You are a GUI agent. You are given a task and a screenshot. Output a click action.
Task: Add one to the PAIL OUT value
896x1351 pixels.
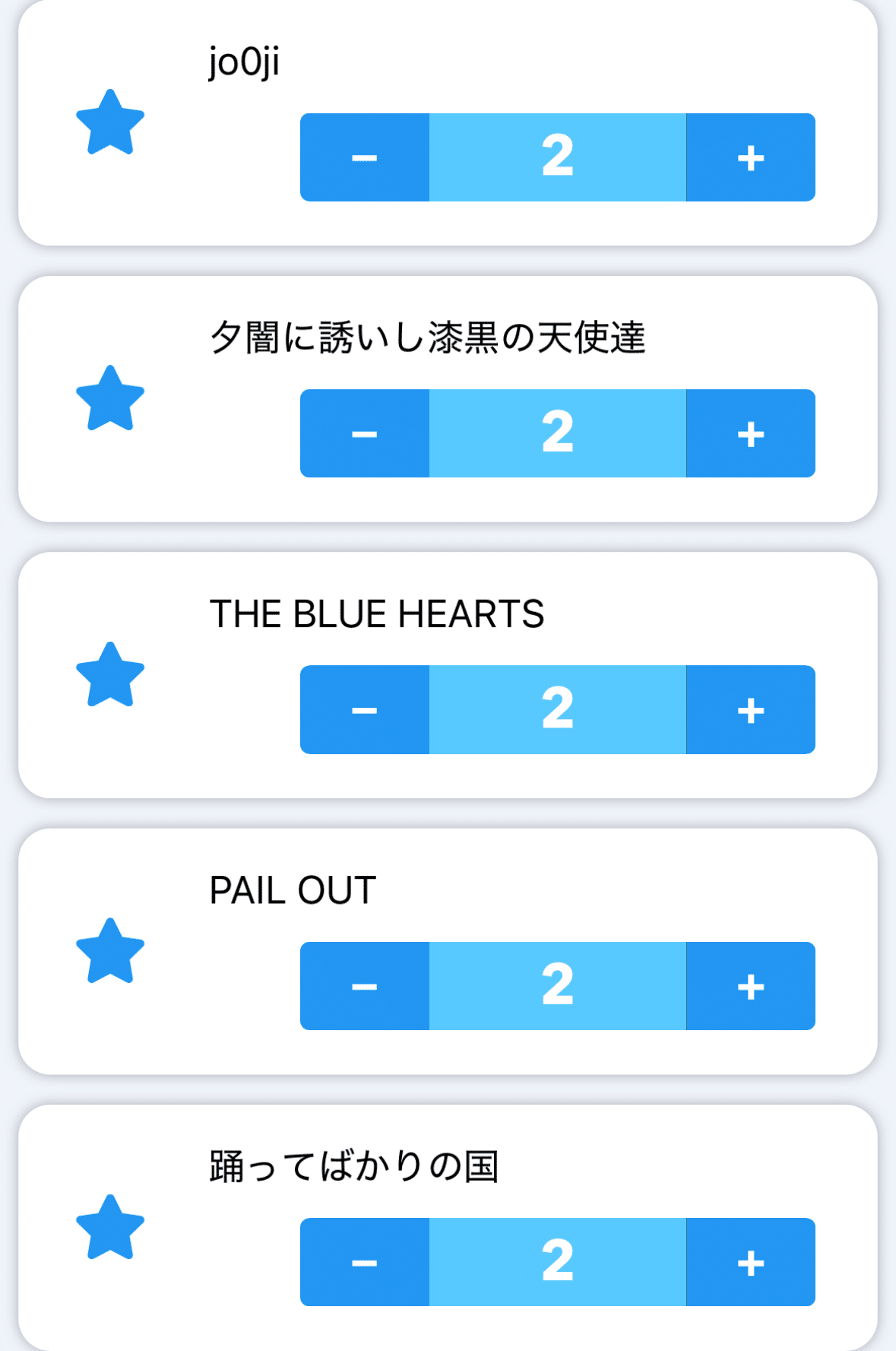(750, 986)
